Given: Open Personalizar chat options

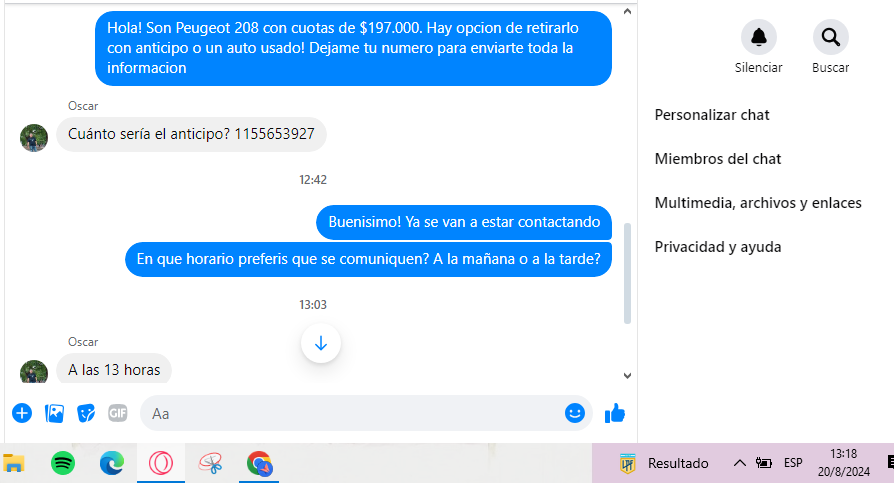Looking at the screenshot, I should [x=712, y=115].
